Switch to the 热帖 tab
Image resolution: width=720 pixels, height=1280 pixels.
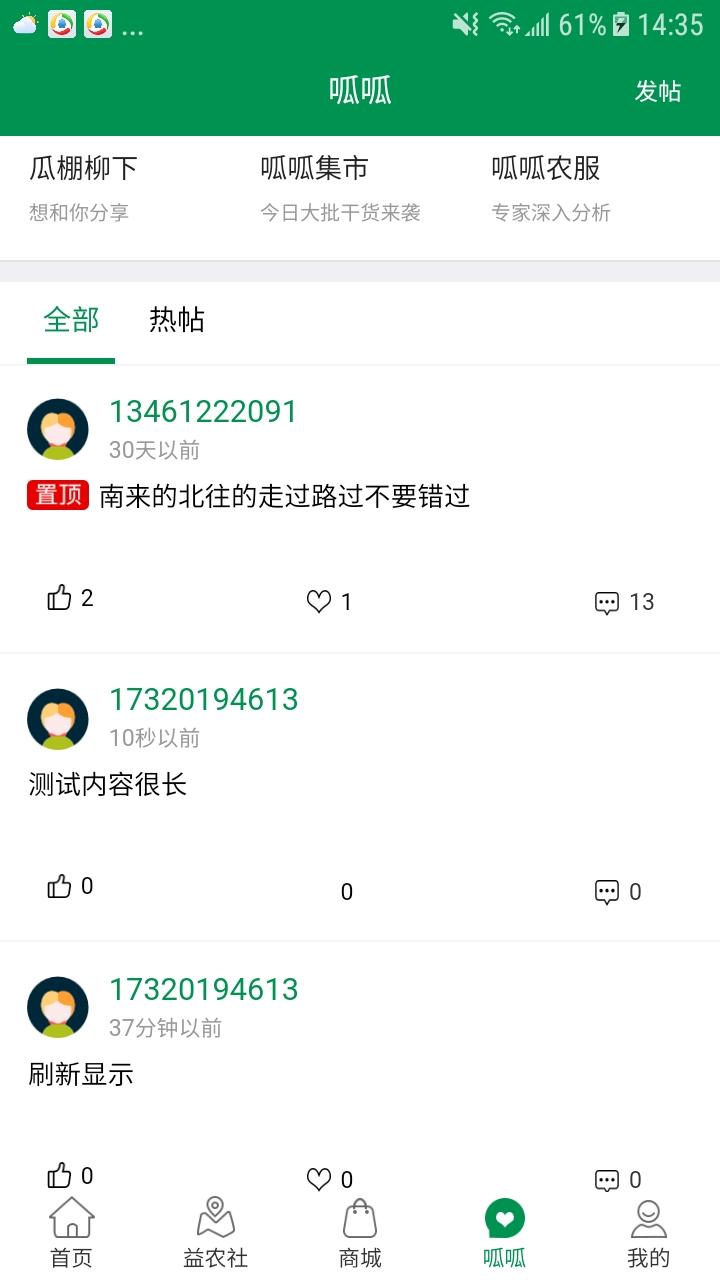click(177, 320)
